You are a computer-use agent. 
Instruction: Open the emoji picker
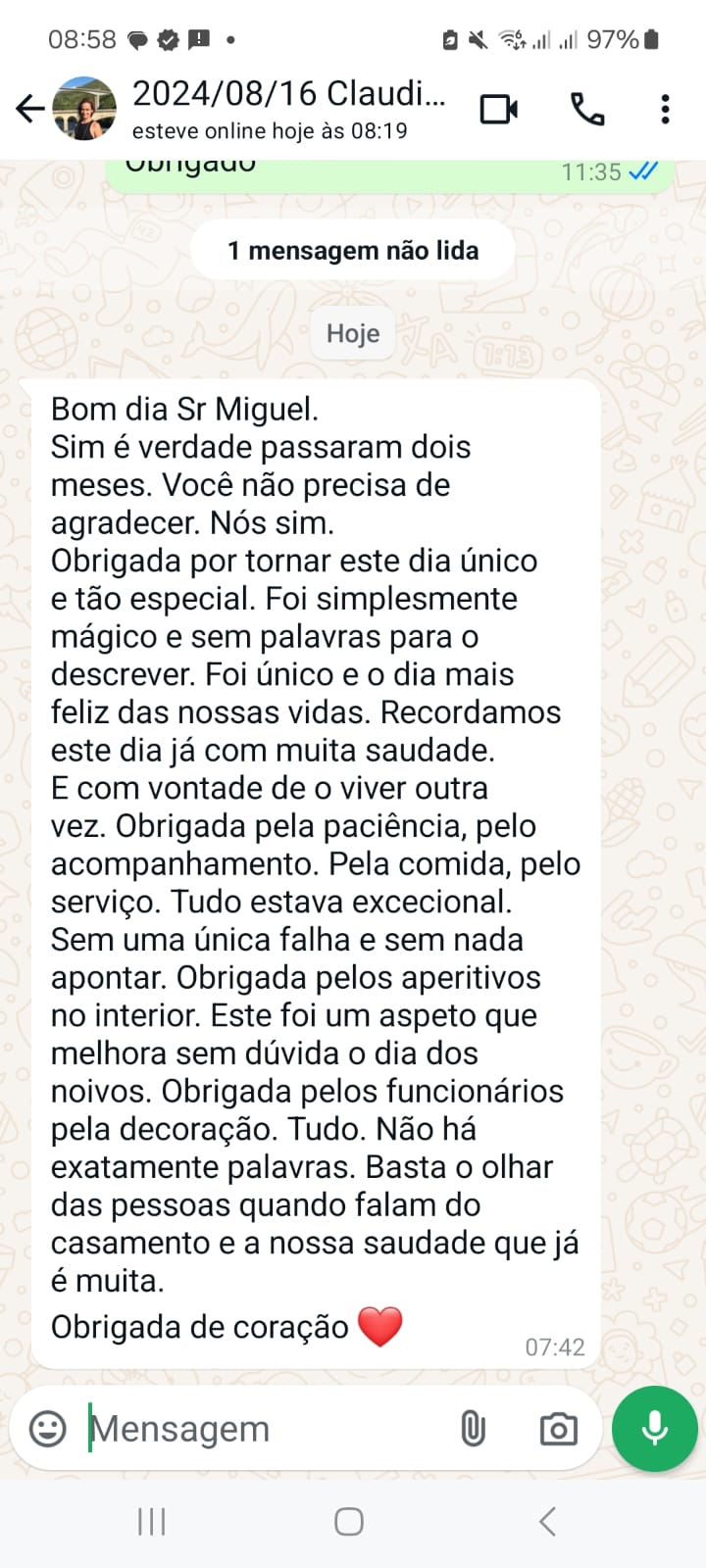48,1428
